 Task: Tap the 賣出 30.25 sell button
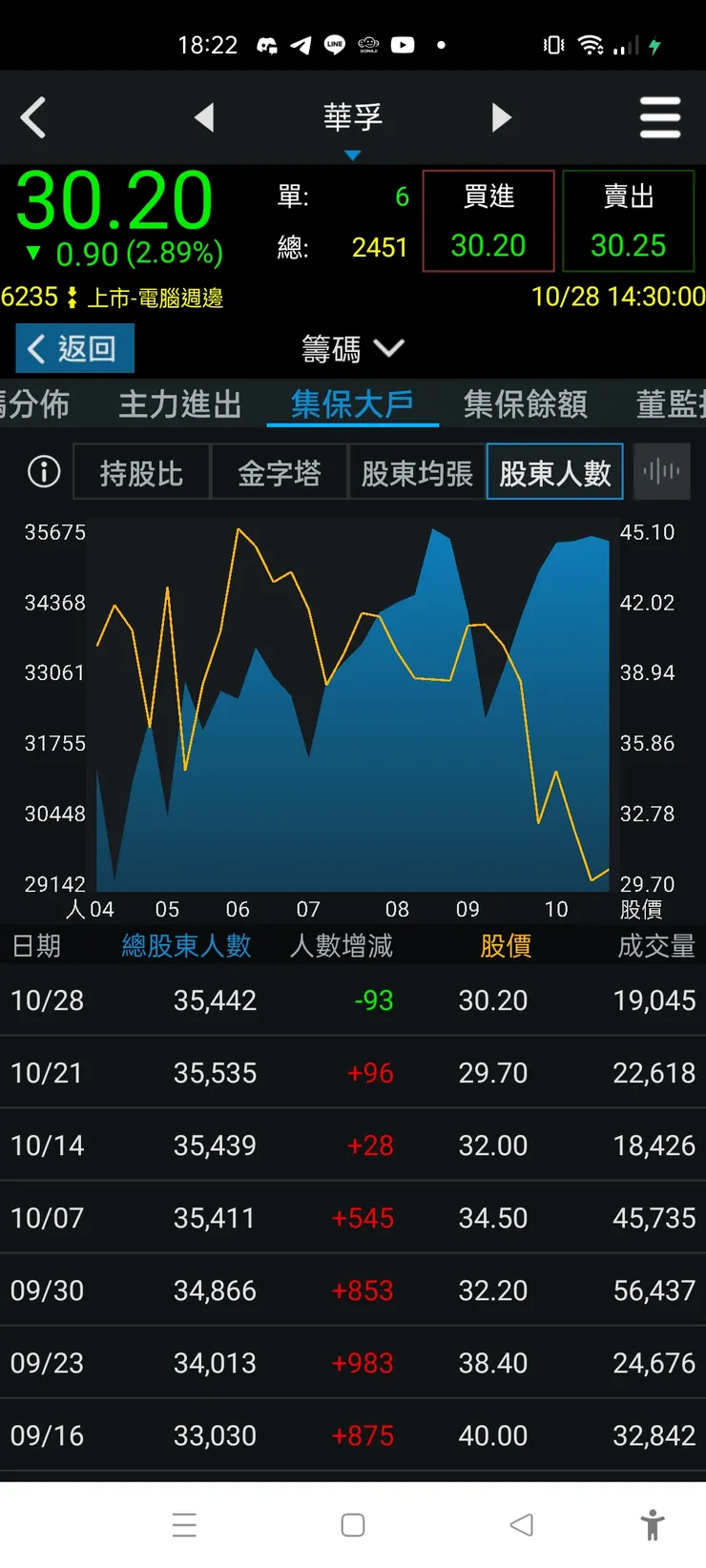coord(629,219)
